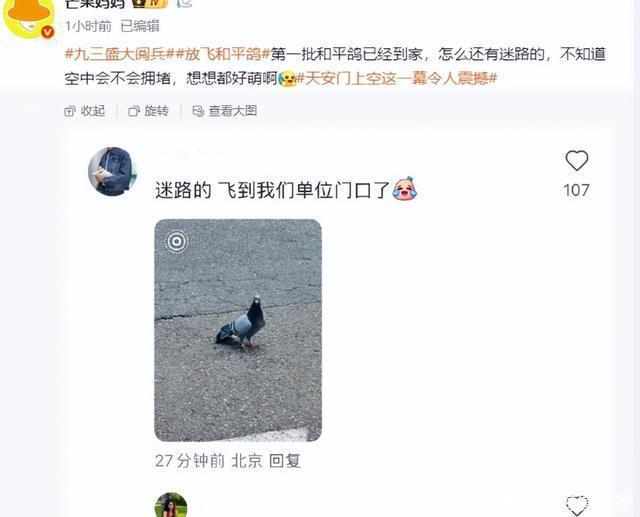The height and width of the screenshot is (517, 640).
Task: Tap 查看大图 to view full size
Action: 225,111
